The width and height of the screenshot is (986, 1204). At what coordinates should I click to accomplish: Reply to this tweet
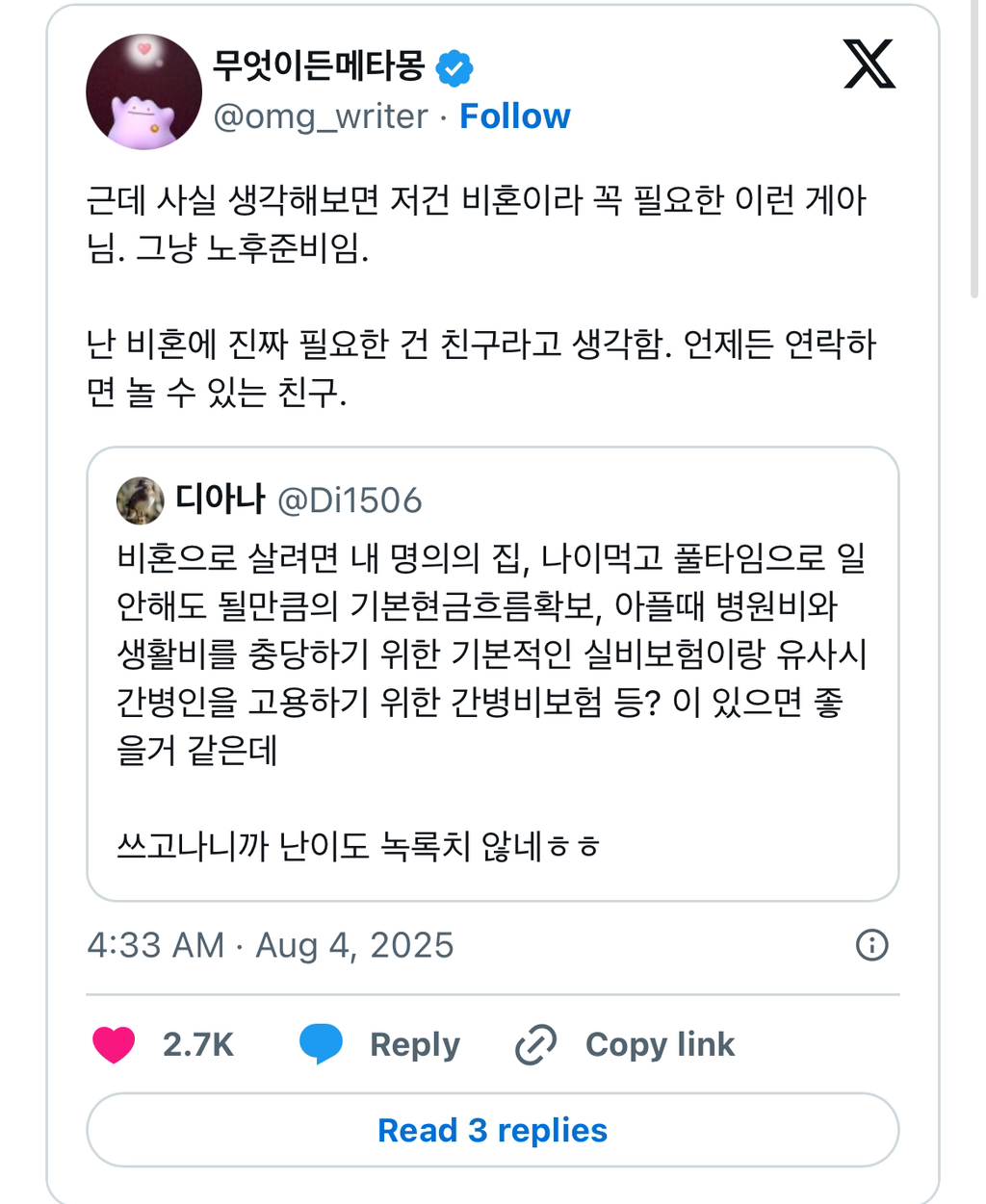click(380, 1044)
